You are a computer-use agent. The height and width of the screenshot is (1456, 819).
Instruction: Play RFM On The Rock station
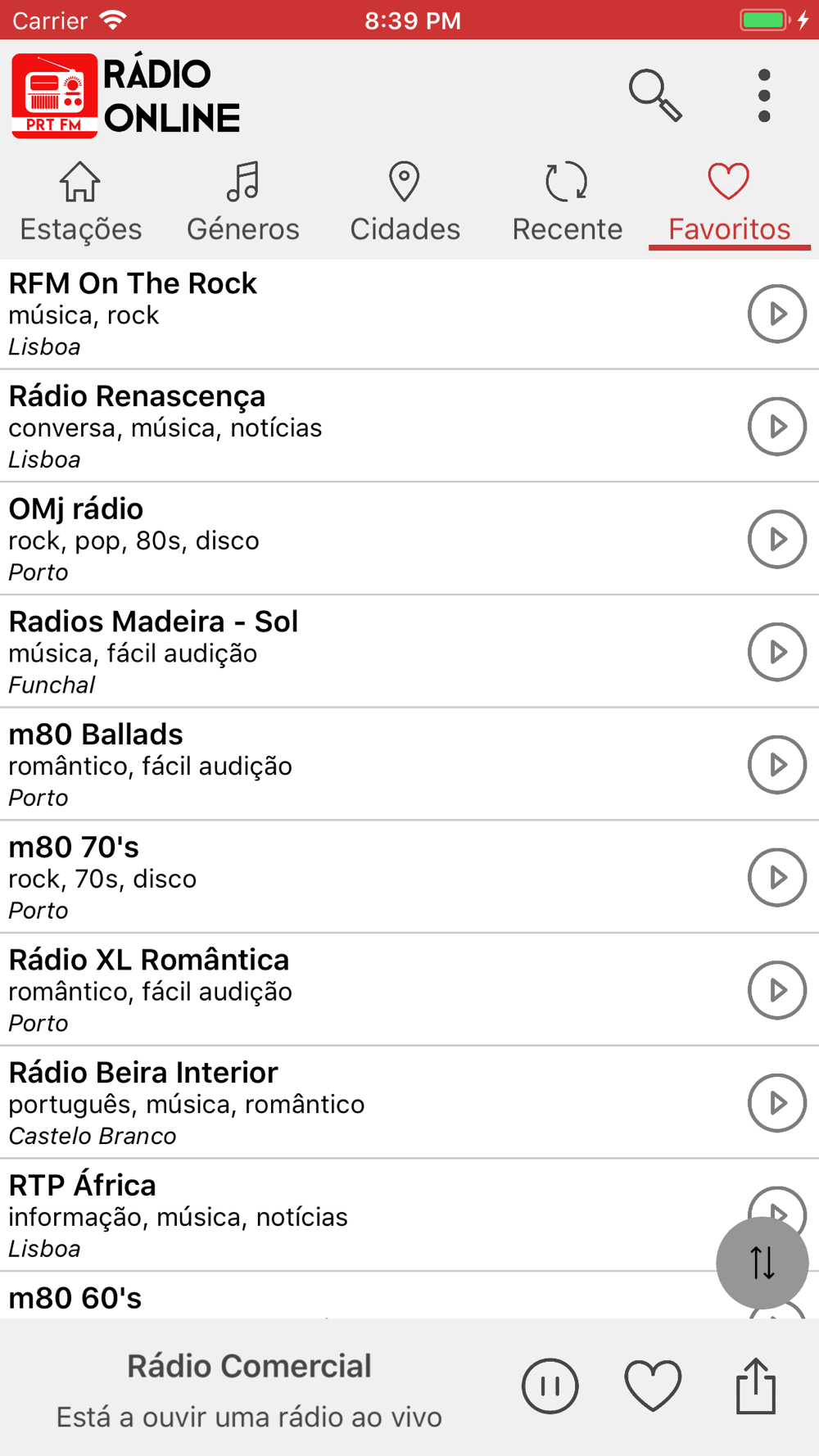[x=776, y=314]
